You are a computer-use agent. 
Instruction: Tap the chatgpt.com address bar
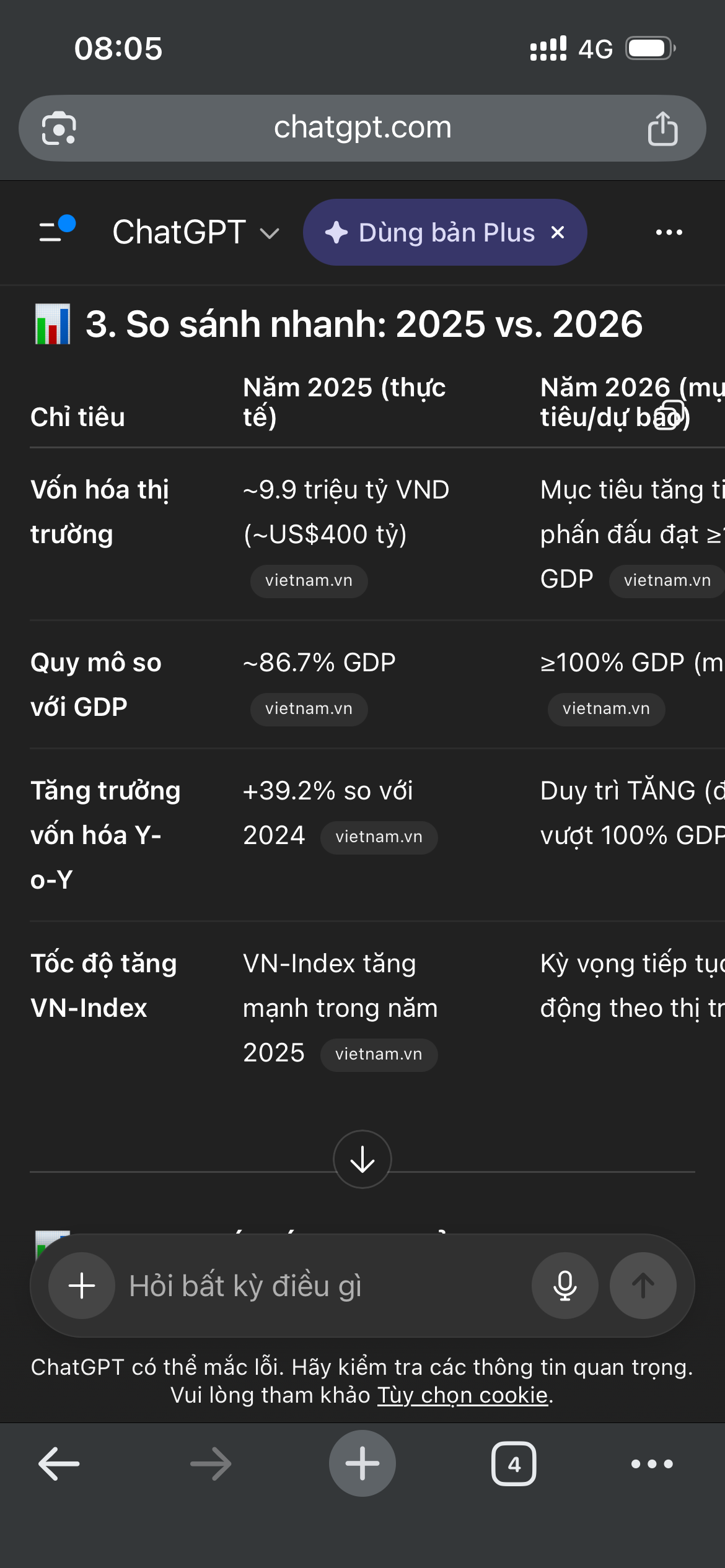pyautogui.click(x=362, y=128)
